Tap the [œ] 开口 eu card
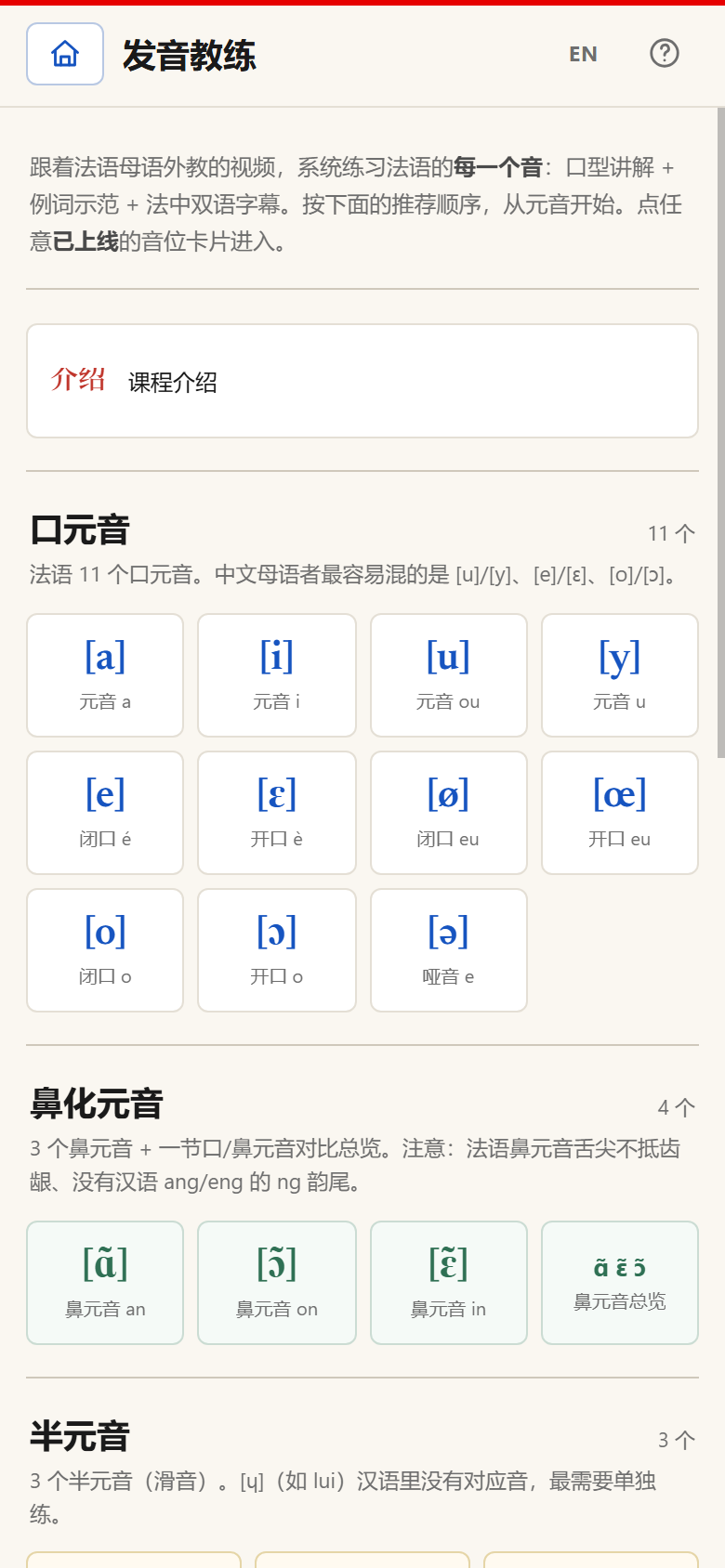725x1568 pixels. click(x=620, y=813)
